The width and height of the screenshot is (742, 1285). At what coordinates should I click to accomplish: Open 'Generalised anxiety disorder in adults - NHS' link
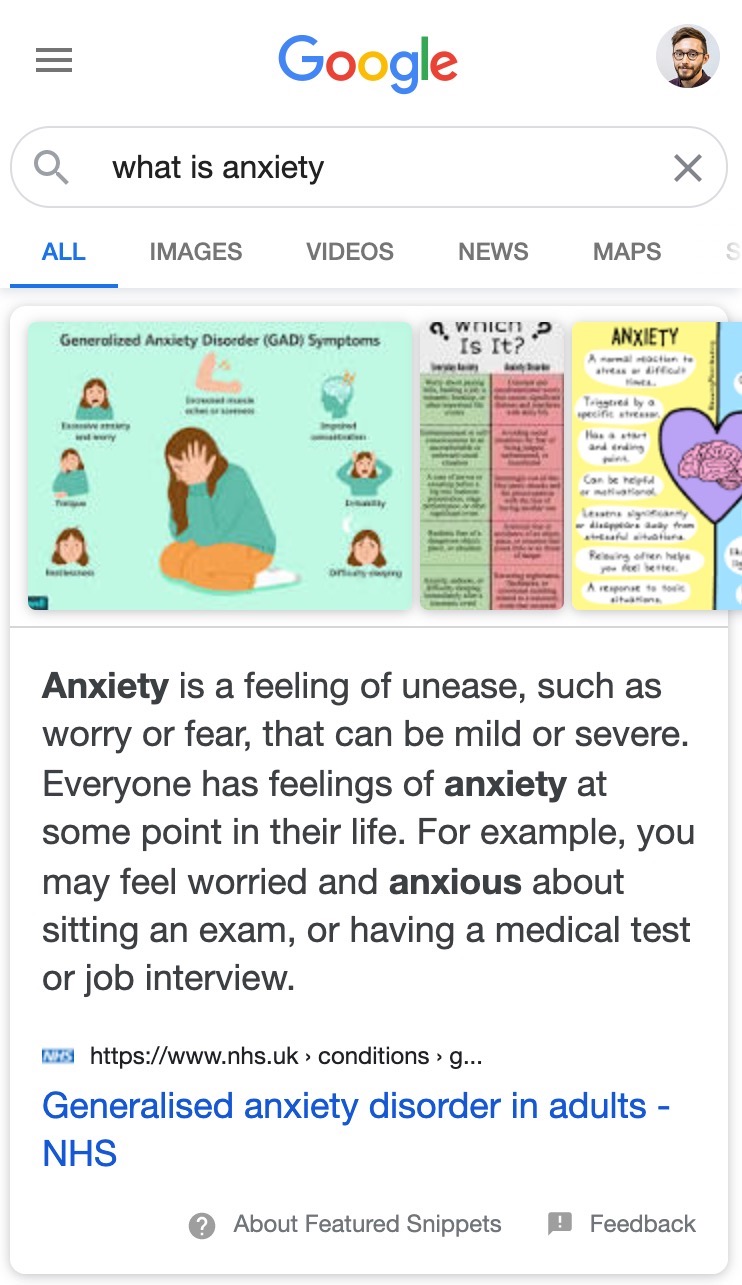point(356,1130)
